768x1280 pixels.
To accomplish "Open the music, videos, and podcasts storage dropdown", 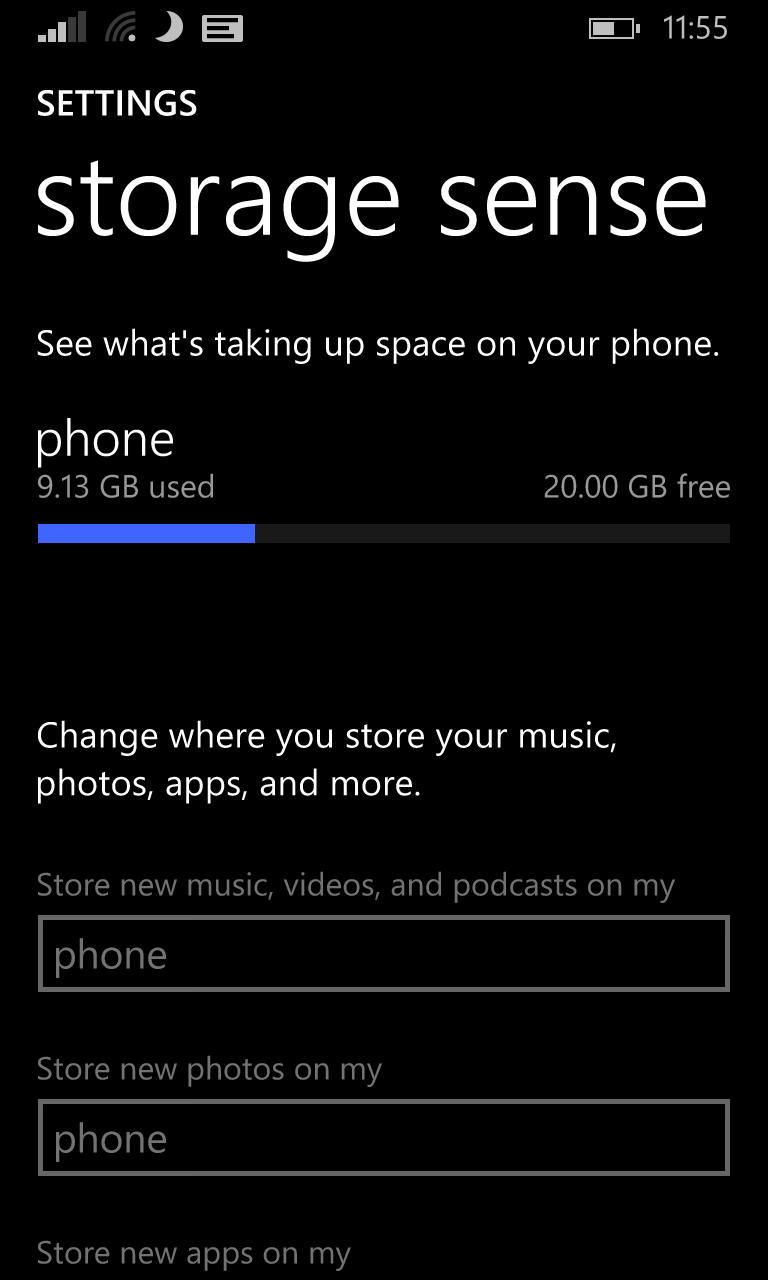I will (x=383, y=954).
